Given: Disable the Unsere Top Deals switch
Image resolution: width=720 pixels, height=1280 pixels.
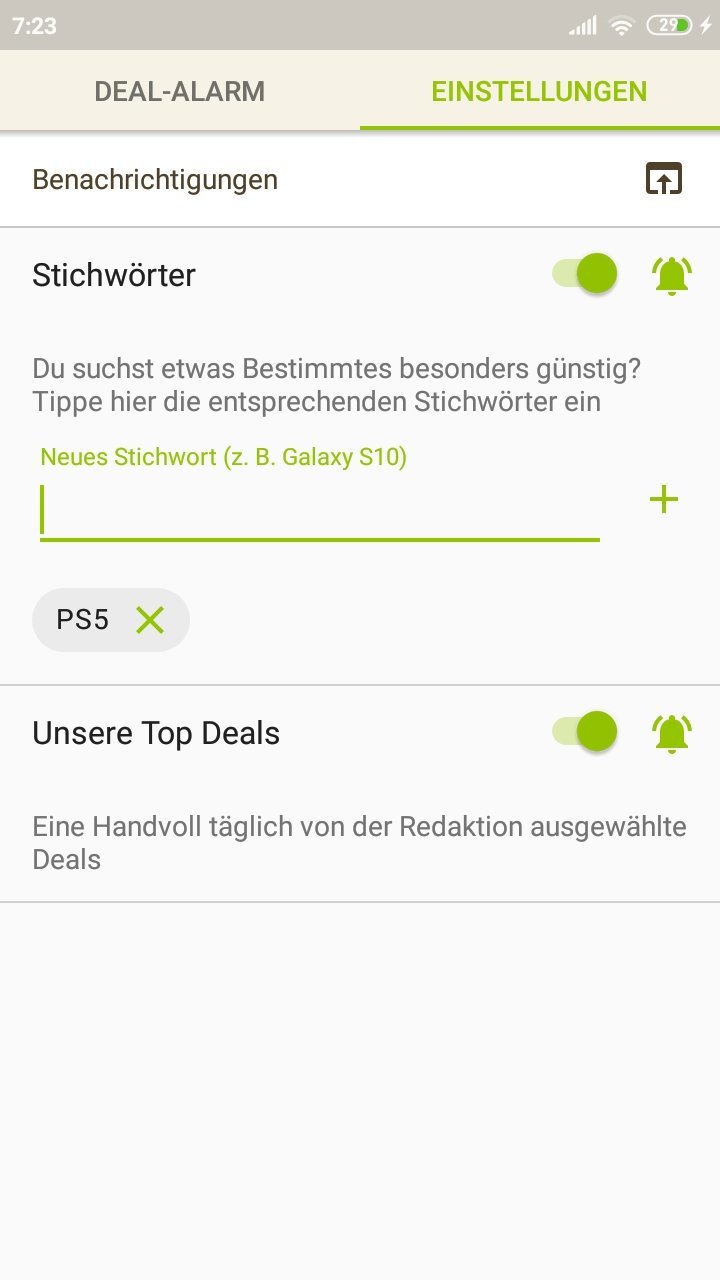Looking at the screenshot, I should 585,732.
